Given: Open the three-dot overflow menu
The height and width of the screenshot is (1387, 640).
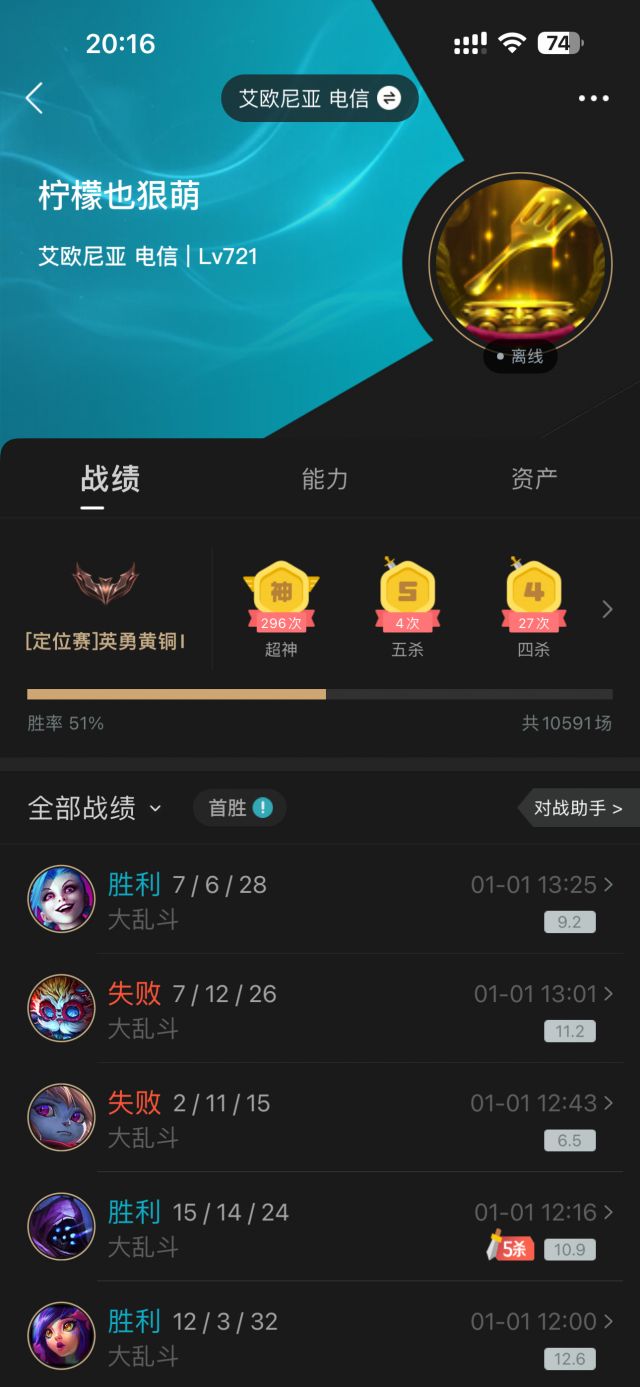Looking at the screenshot, I should coord(593,98).
